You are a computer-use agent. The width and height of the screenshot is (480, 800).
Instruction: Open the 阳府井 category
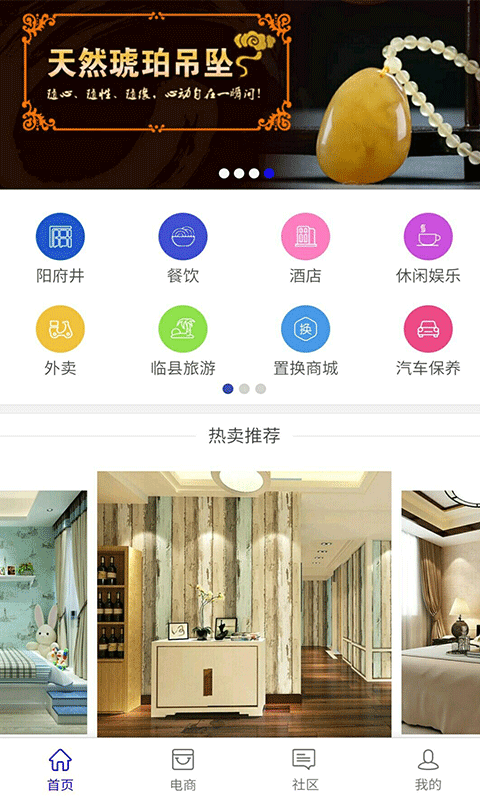pyautogui.click(x=60, y=248)
